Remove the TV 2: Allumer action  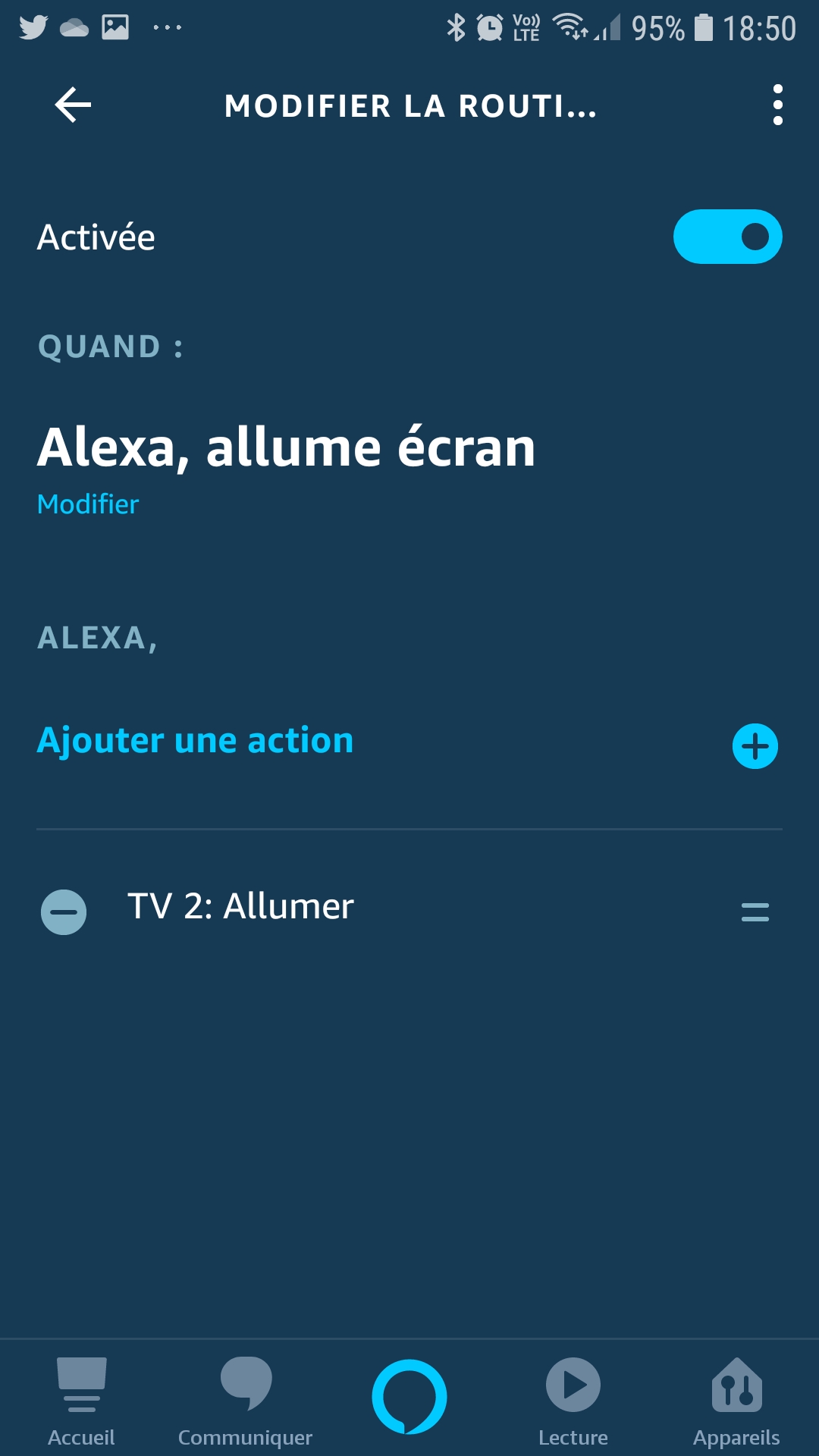pyautogui.click(x=64, y=912)
